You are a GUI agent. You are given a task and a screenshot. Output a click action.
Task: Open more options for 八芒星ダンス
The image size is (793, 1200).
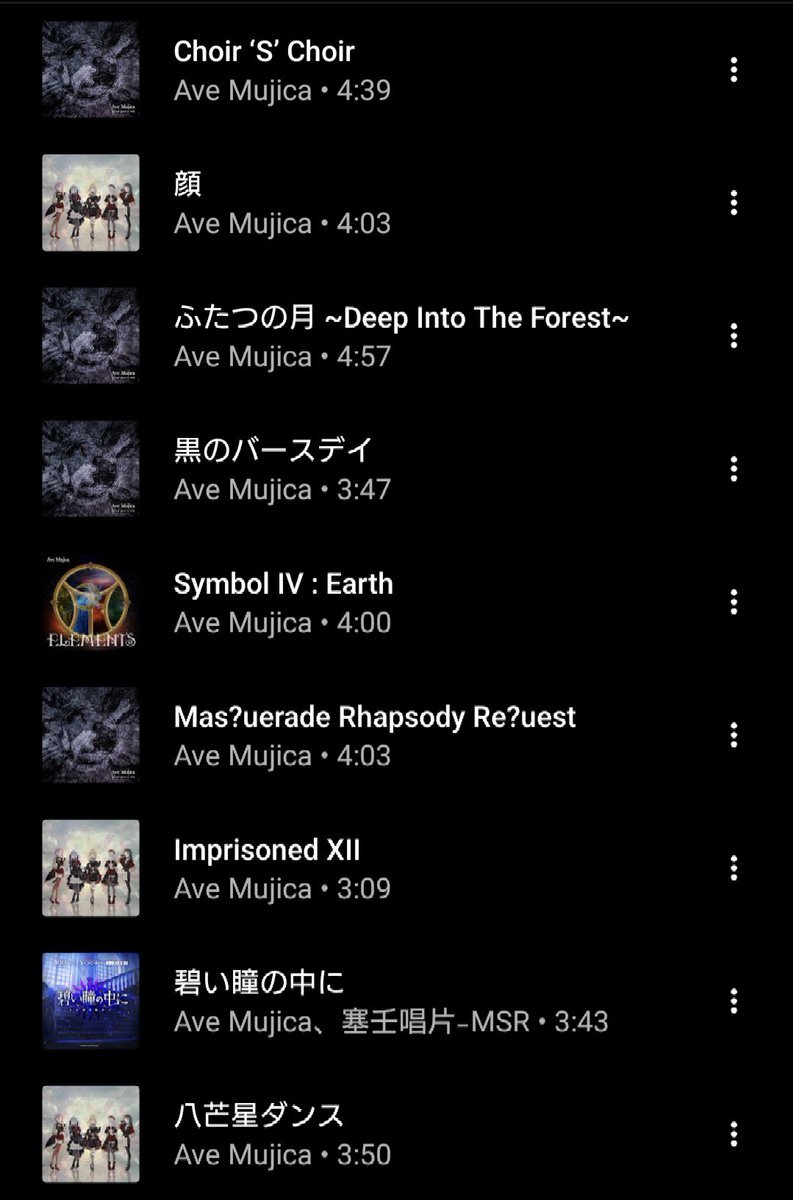coord(734,1134)
